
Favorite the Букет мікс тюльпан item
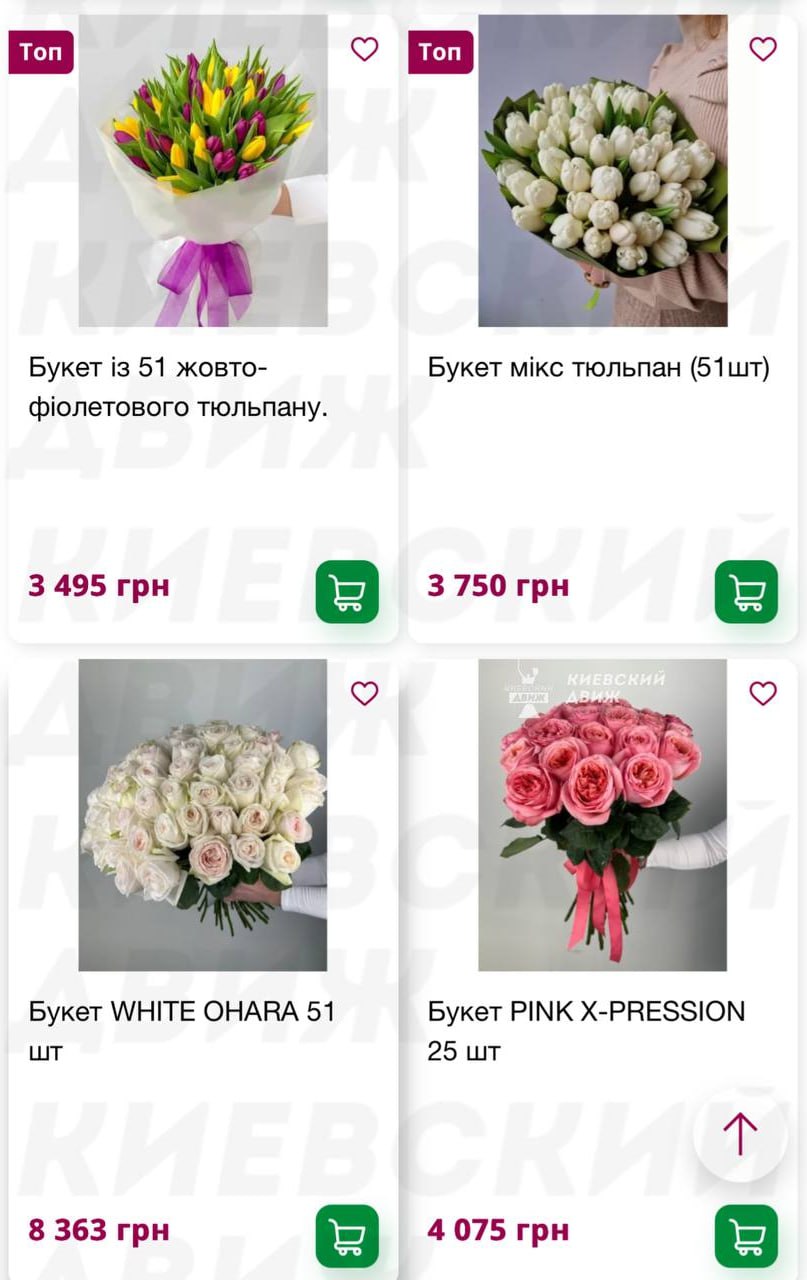click(763, 49)
